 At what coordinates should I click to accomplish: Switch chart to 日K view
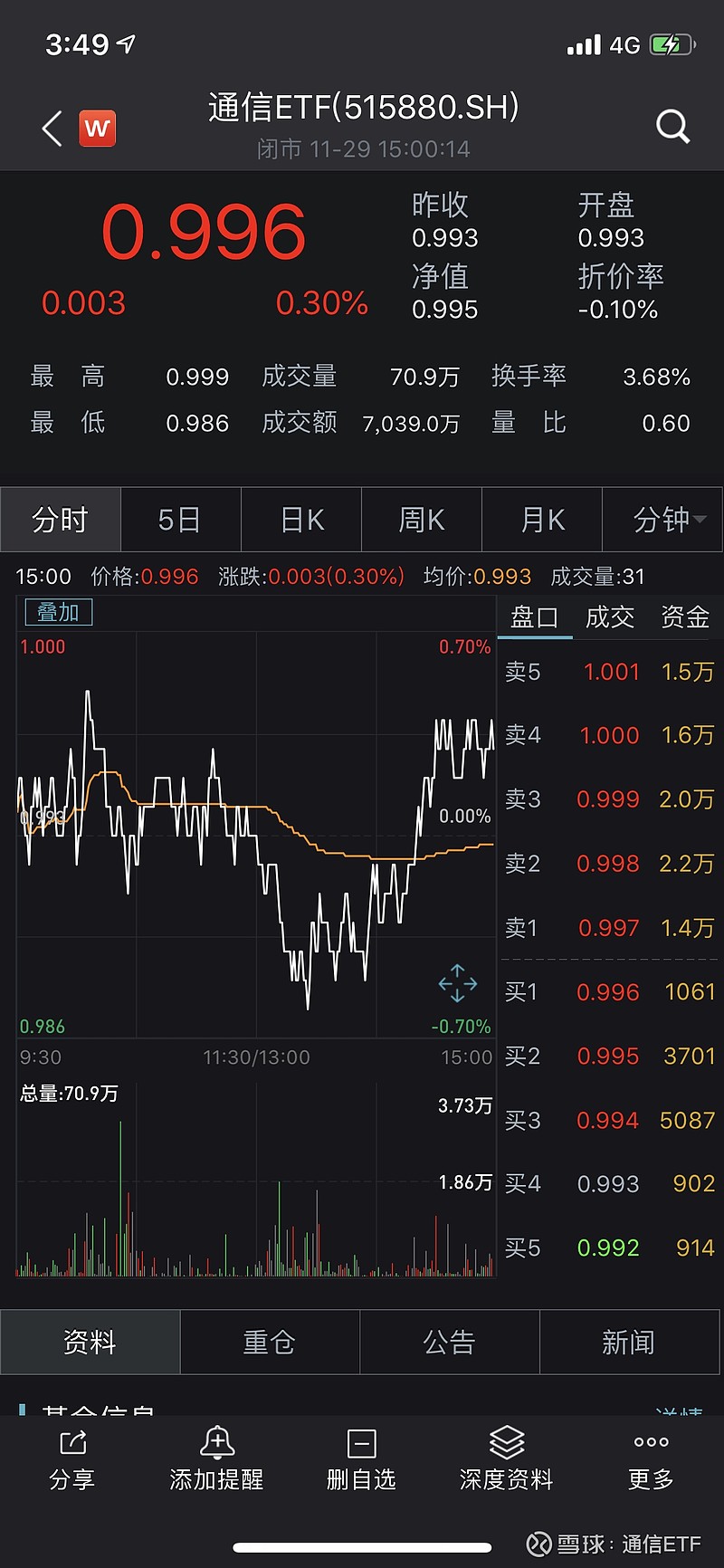(x=300, y=520)
